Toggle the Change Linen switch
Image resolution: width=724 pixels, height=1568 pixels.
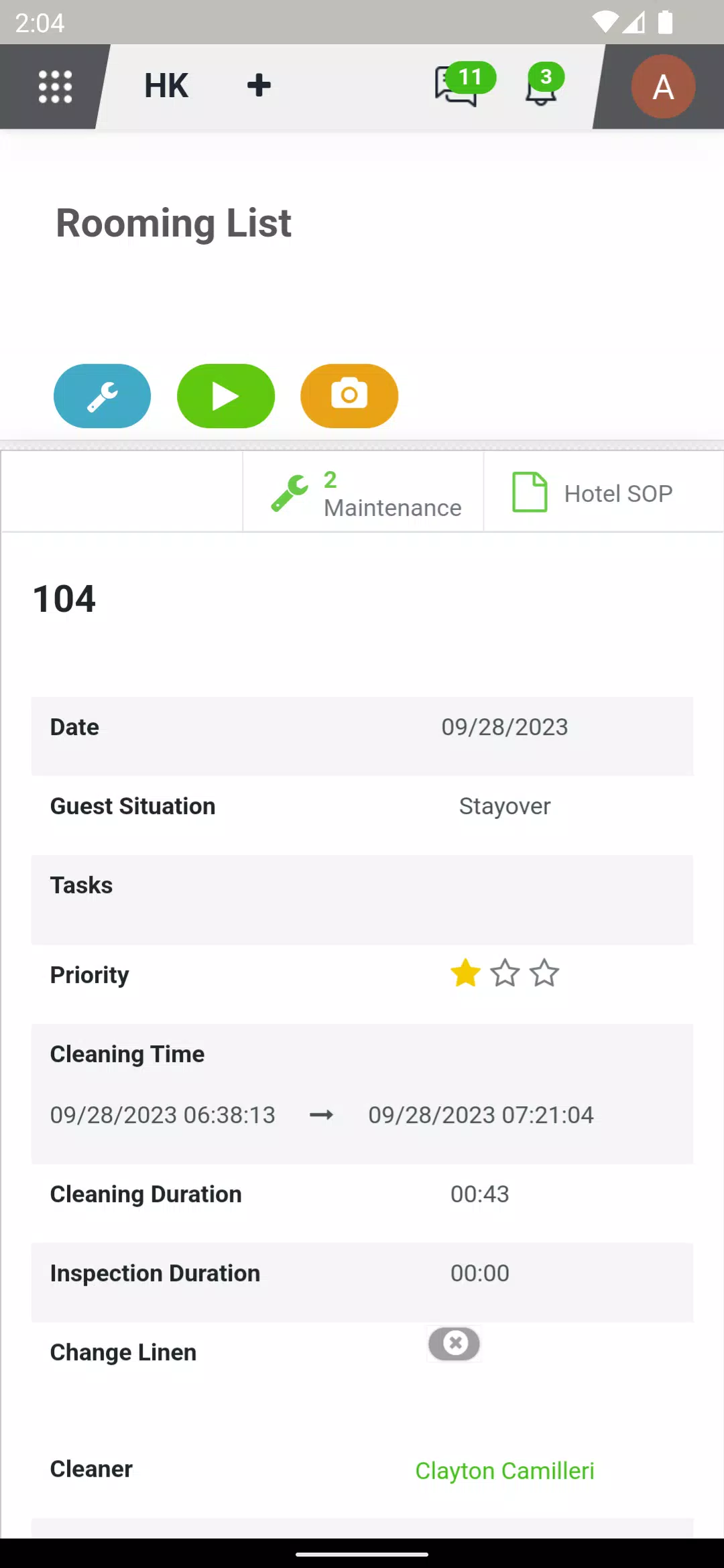455,1344
